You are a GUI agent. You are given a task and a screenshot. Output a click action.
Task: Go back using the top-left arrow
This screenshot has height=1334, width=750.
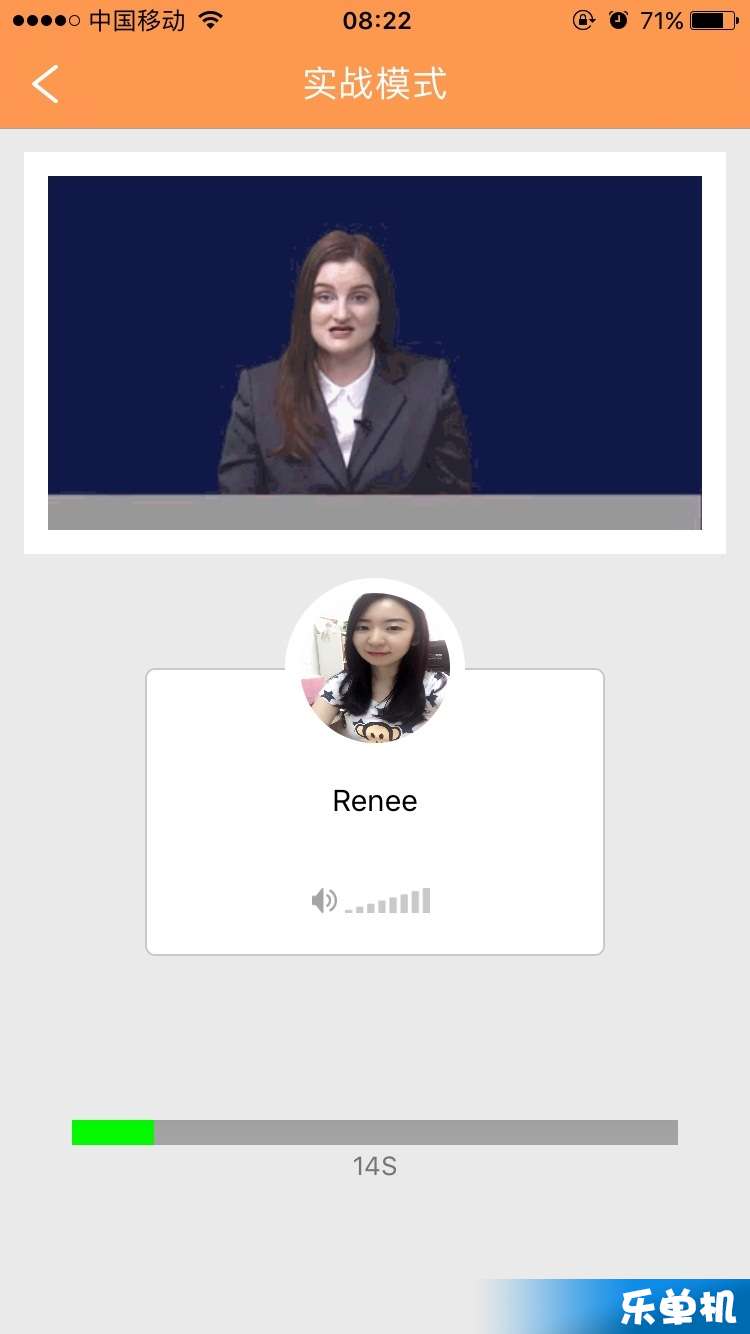45,84
